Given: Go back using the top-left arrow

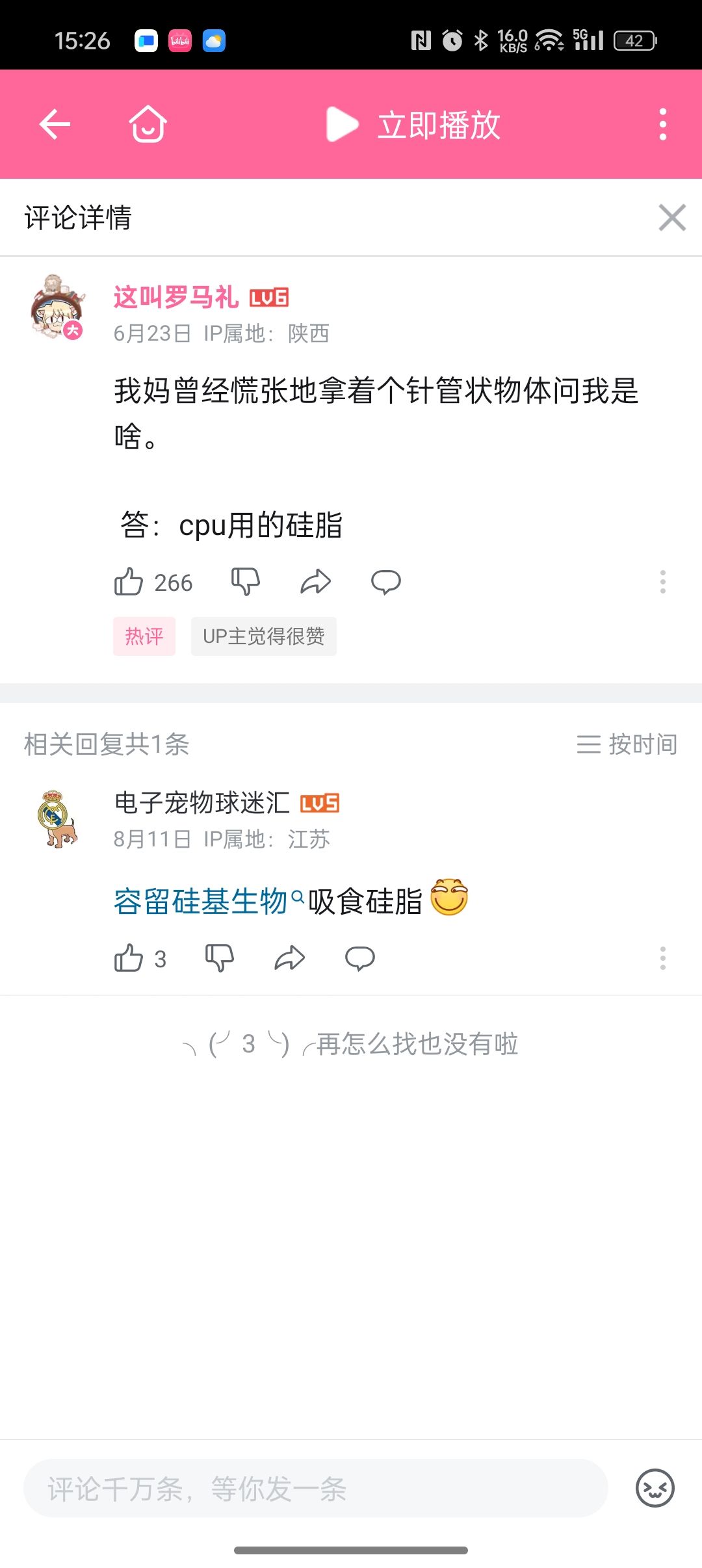Looking at the screenshot, I should coord(55,124).
